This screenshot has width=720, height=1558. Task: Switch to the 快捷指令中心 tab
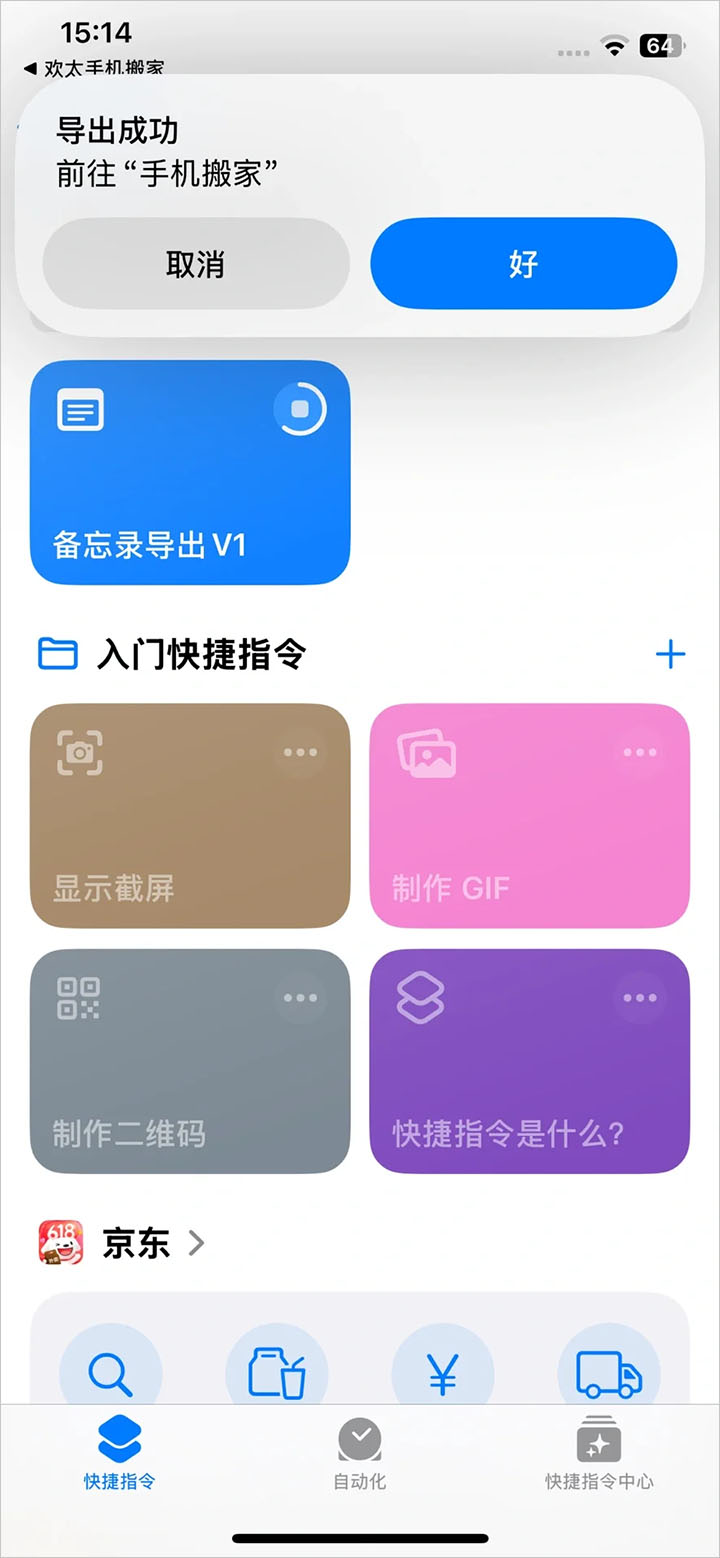pyautogui.click(x=599, y=1455)
